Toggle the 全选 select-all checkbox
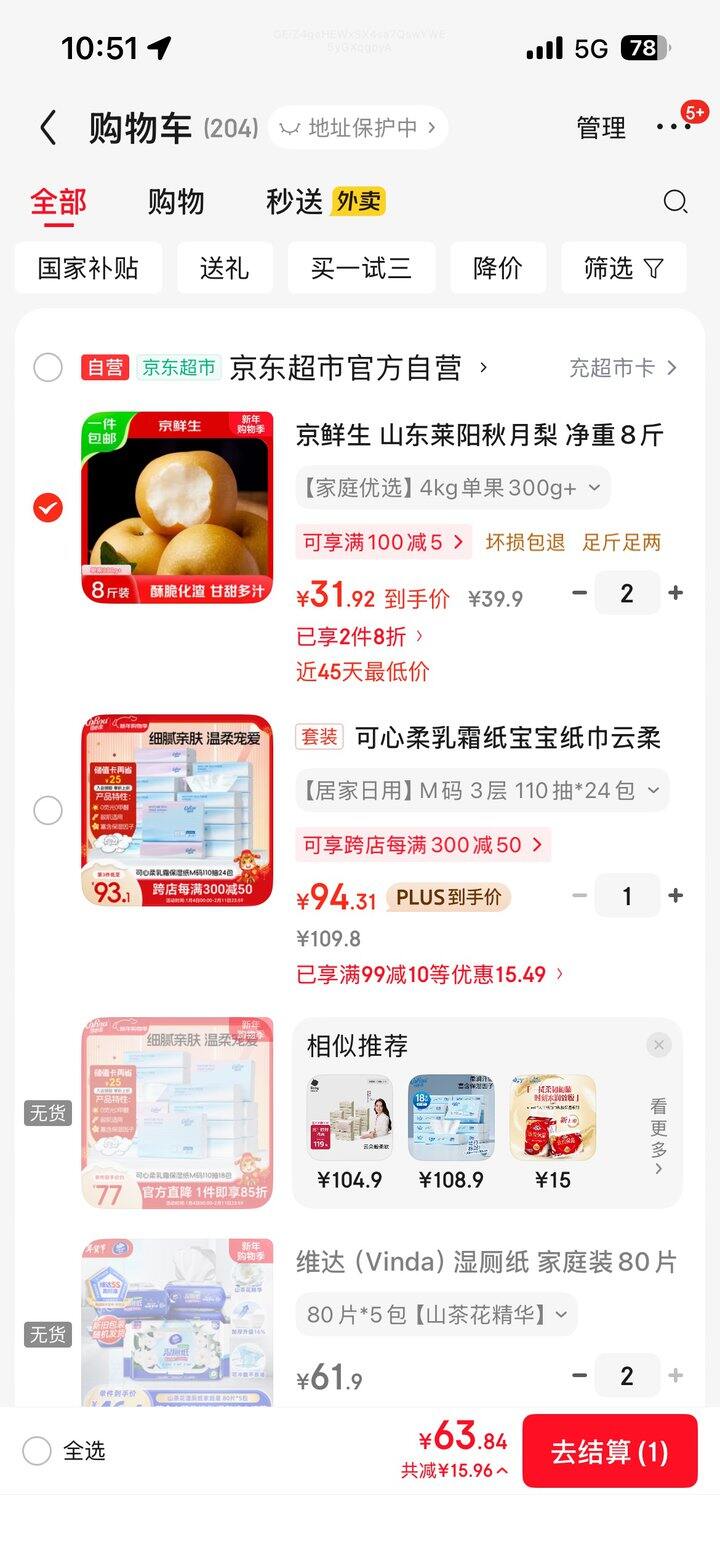Viewport: 720px width, 1558px height. [37, 1451]
